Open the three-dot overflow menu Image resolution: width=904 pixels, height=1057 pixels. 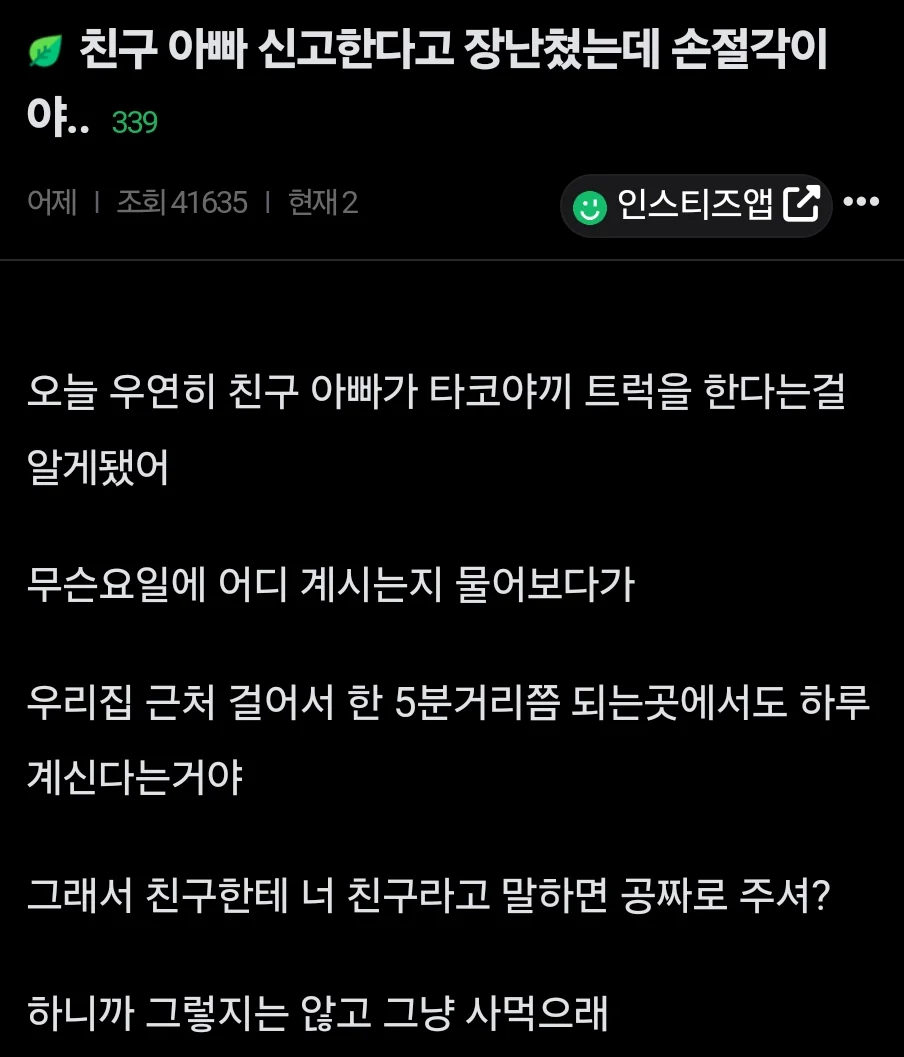[861, 203]
